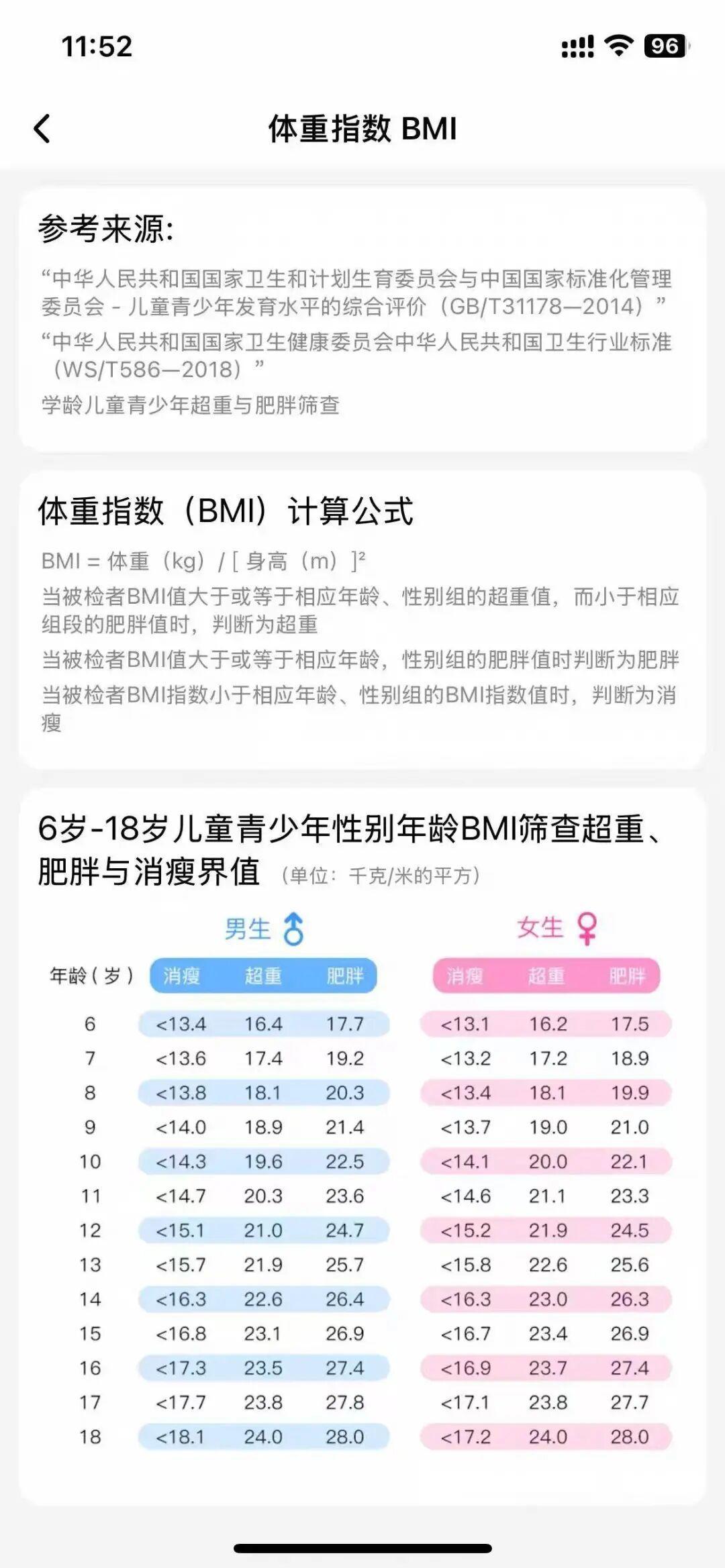The image size is (725, 1568).
Task: Go back from the 体重指数 BMI page
Action: 42,128
